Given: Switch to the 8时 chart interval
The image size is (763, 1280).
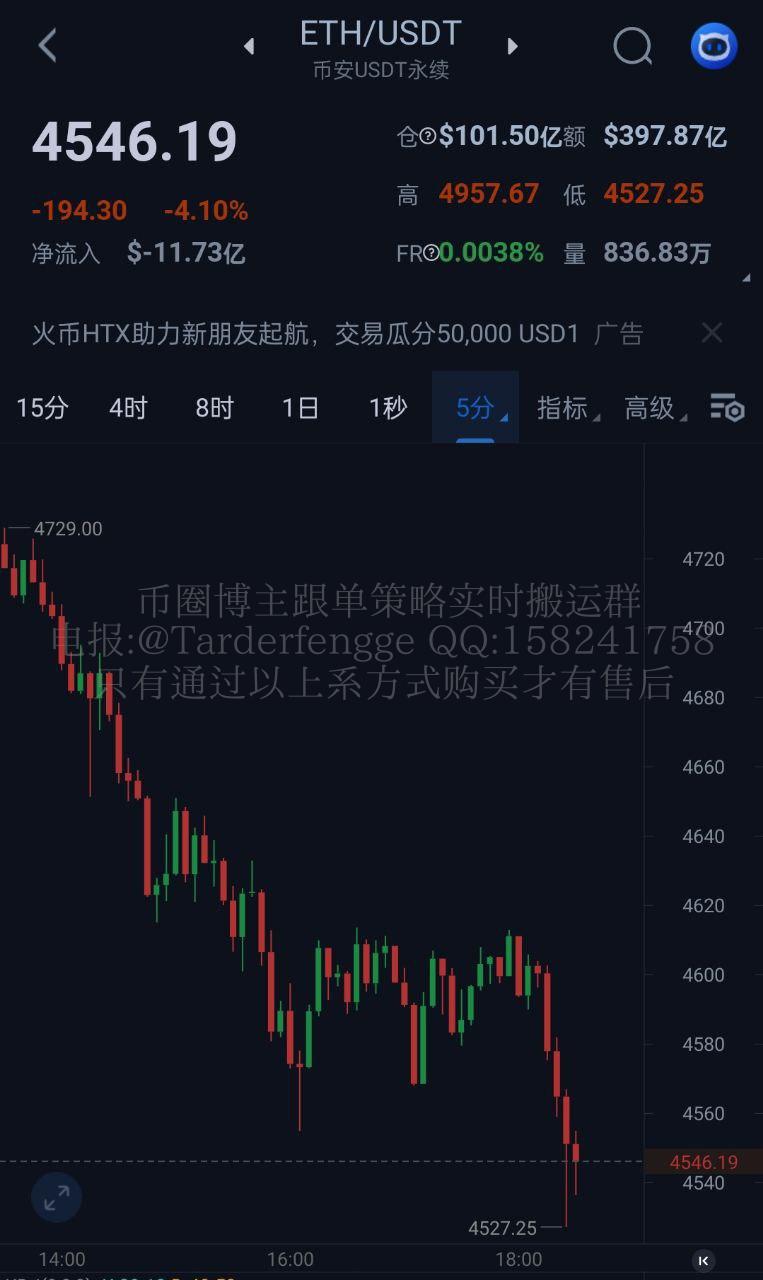Looking at the screenshot, I should (214, 407).
